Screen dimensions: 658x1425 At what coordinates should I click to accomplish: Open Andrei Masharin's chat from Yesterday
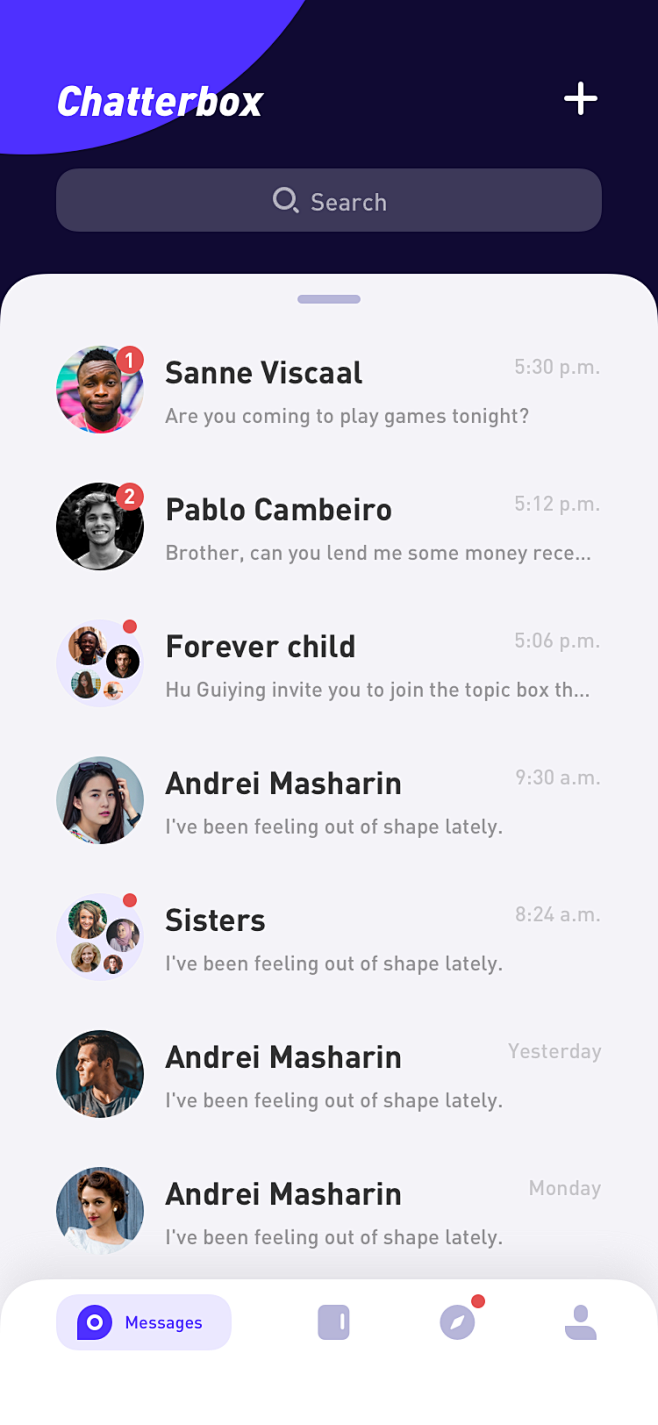(329, 1075)
